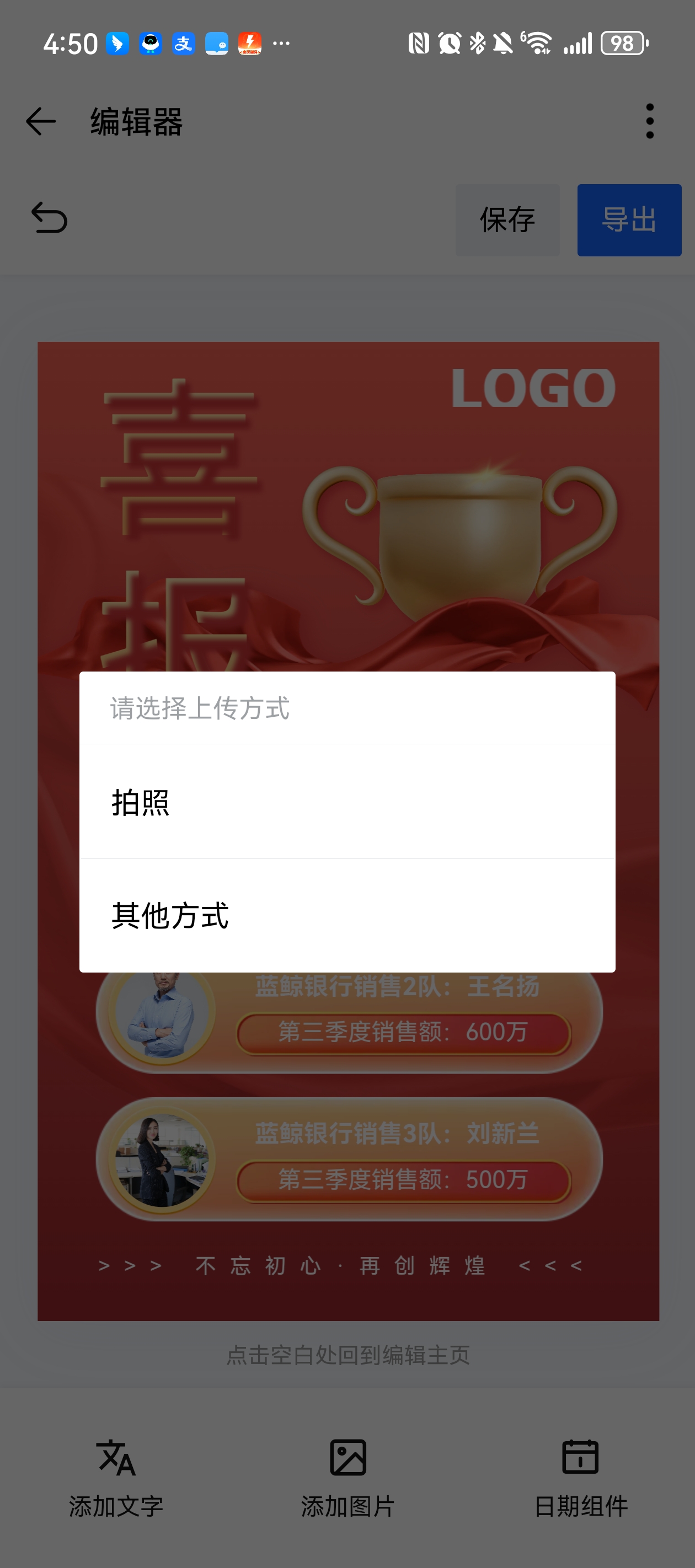Tap the 保存 button

coord(507,220)
